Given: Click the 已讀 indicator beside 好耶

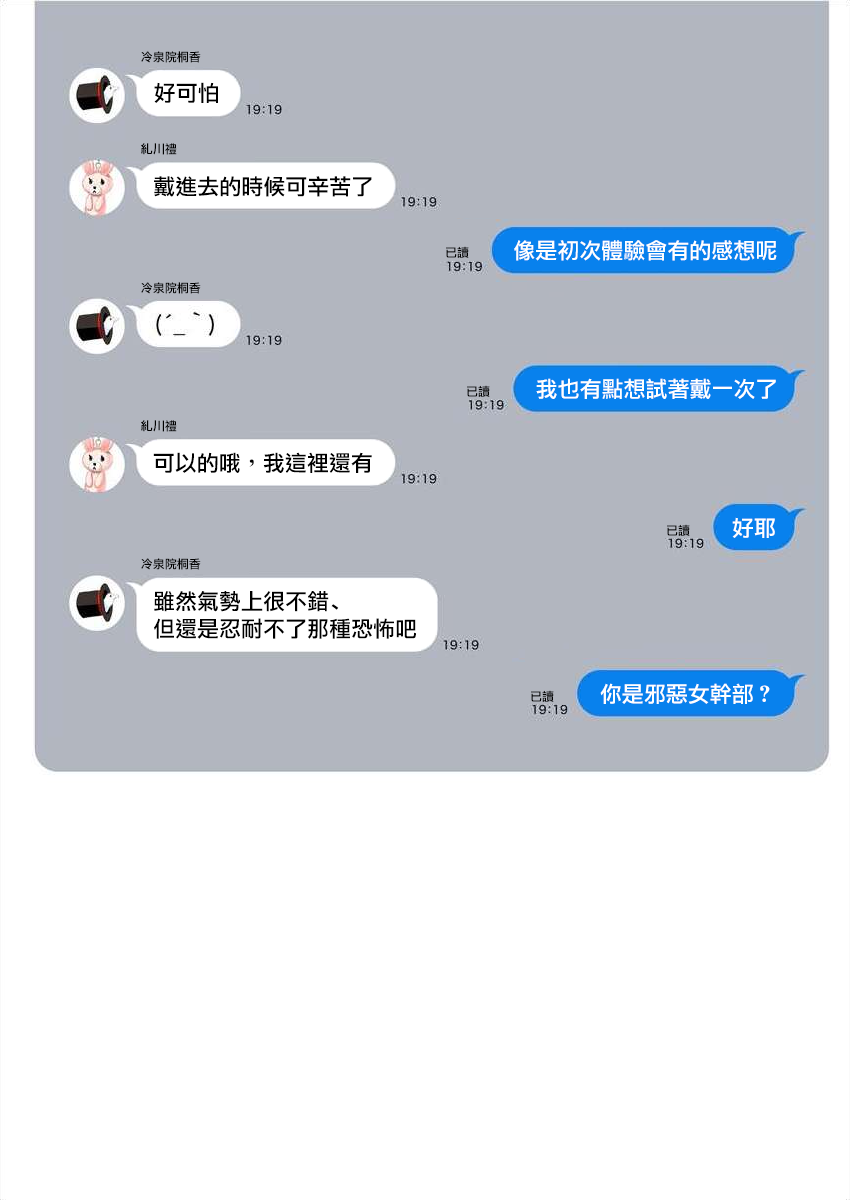Looking at the screenshot, I should click(679, 528).
